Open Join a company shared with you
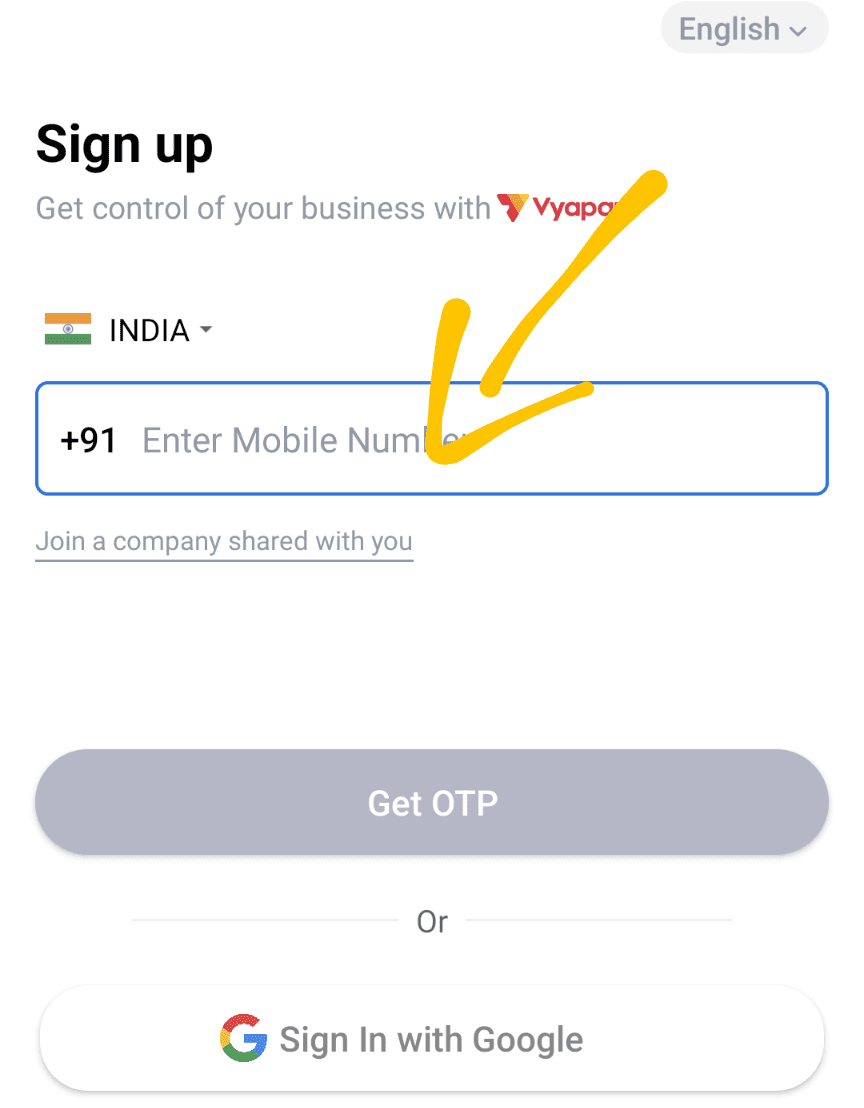The width and height of the screenshot is (864, 1108). click(224, 542)
